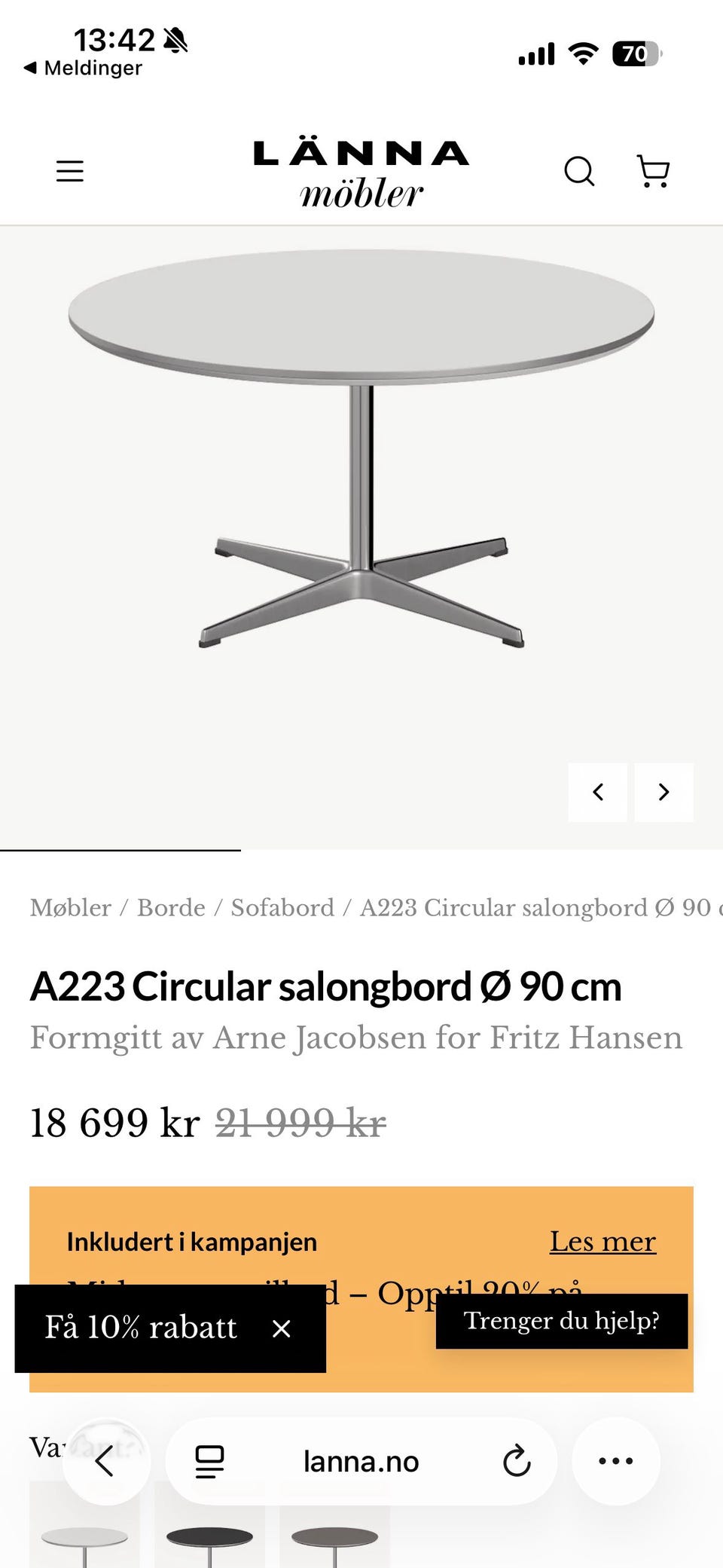The height and width of the screenshot is (1568, 723).
Task: Open the Les mer campaign link
Action: pos(602,1241)
